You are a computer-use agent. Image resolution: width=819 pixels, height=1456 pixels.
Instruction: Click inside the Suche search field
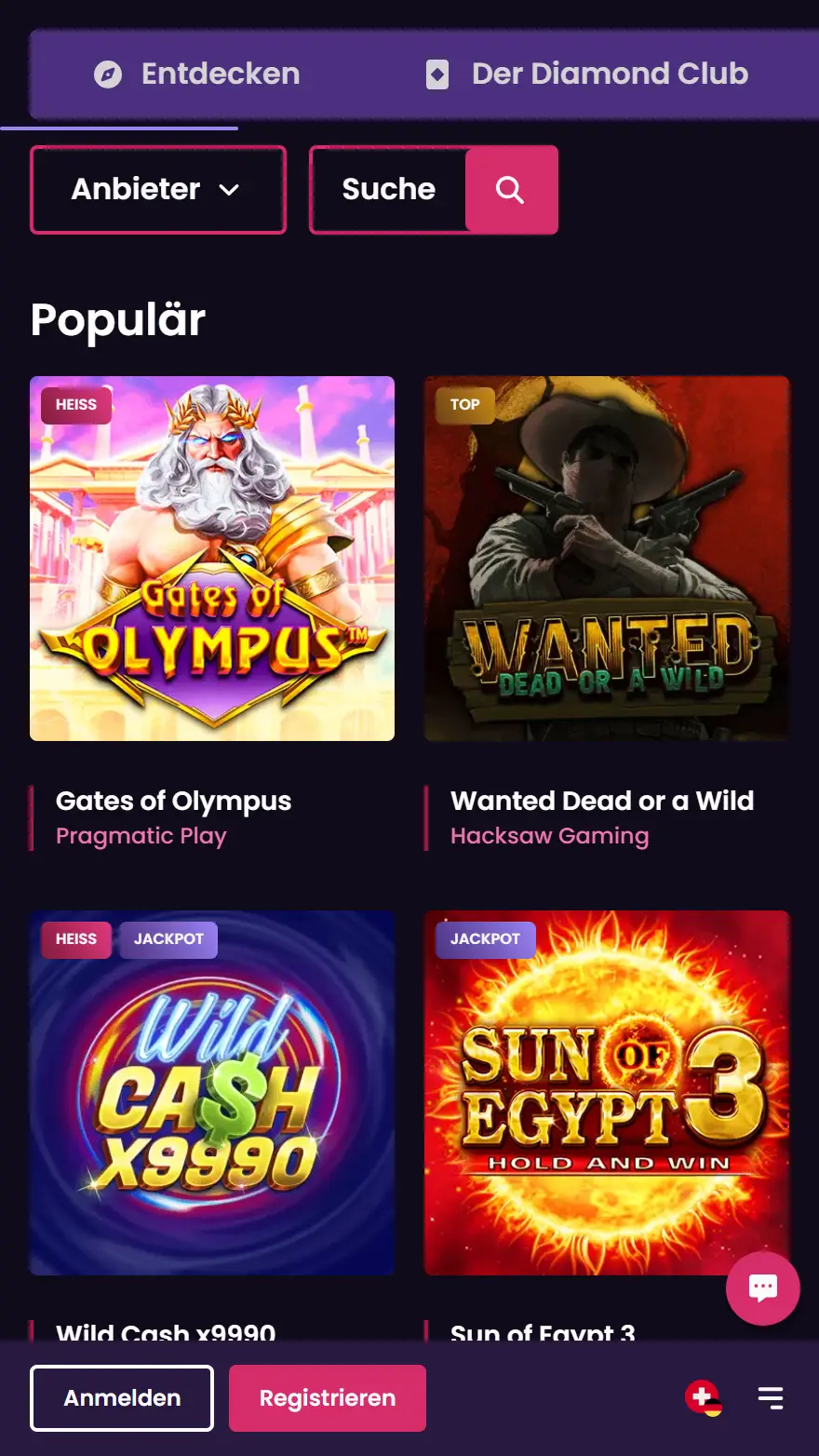(389, 189)
